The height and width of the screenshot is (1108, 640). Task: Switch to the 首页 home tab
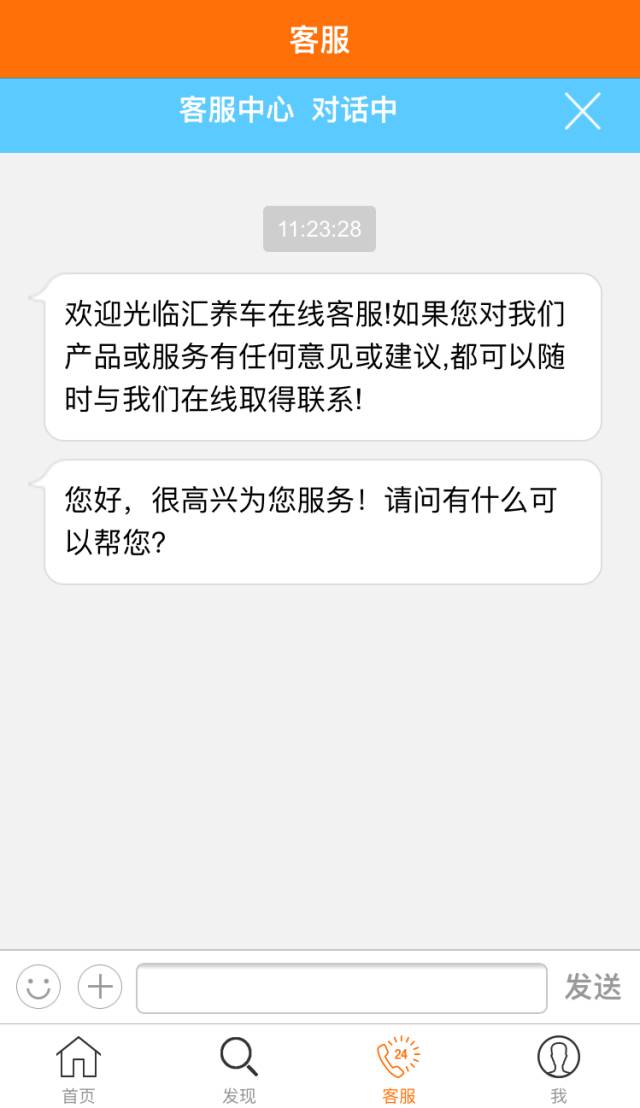(x=79, y=1069)
